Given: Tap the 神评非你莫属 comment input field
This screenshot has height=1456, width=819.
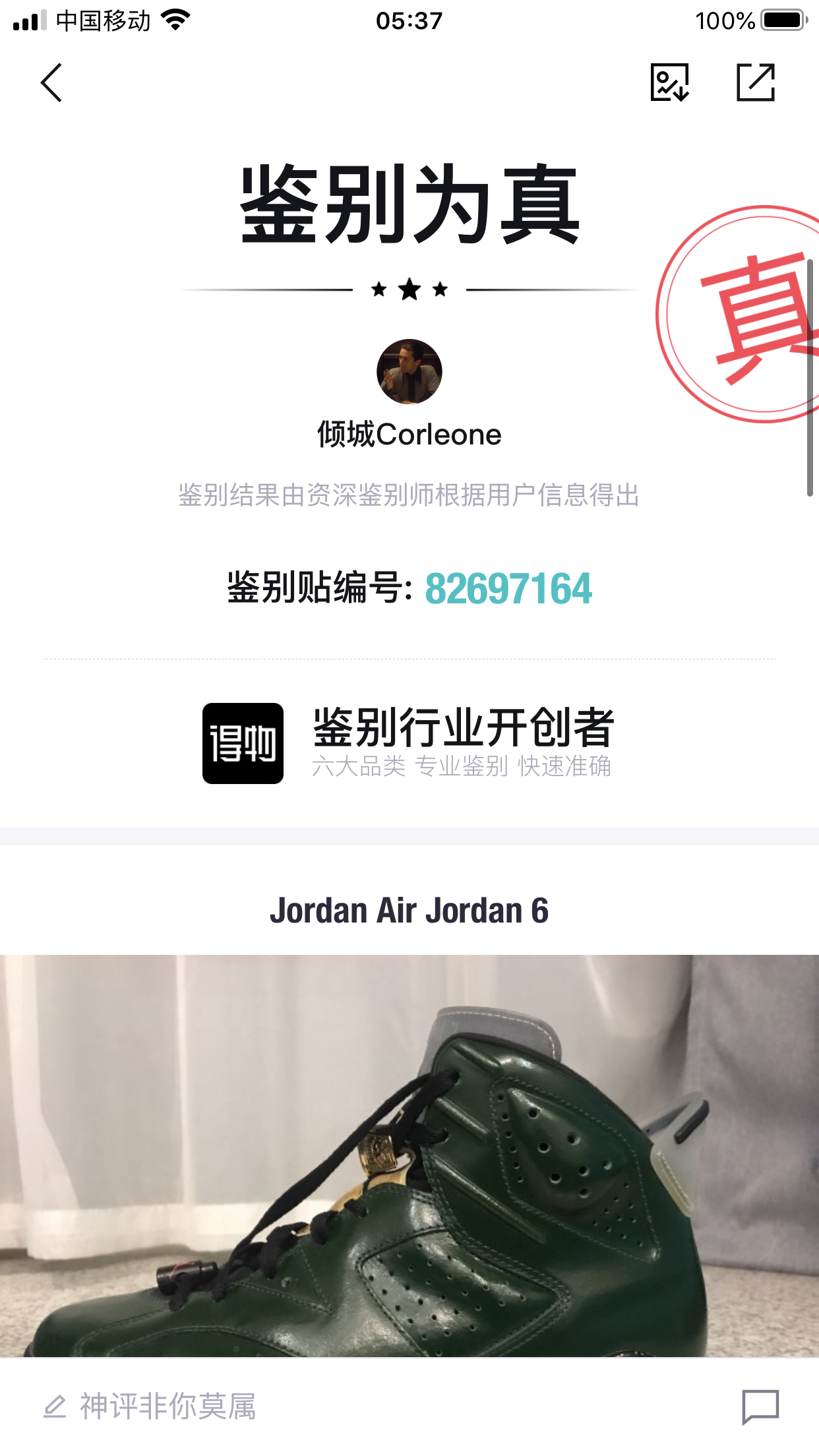Looking at the screenshot, I should click(168, 1406).
